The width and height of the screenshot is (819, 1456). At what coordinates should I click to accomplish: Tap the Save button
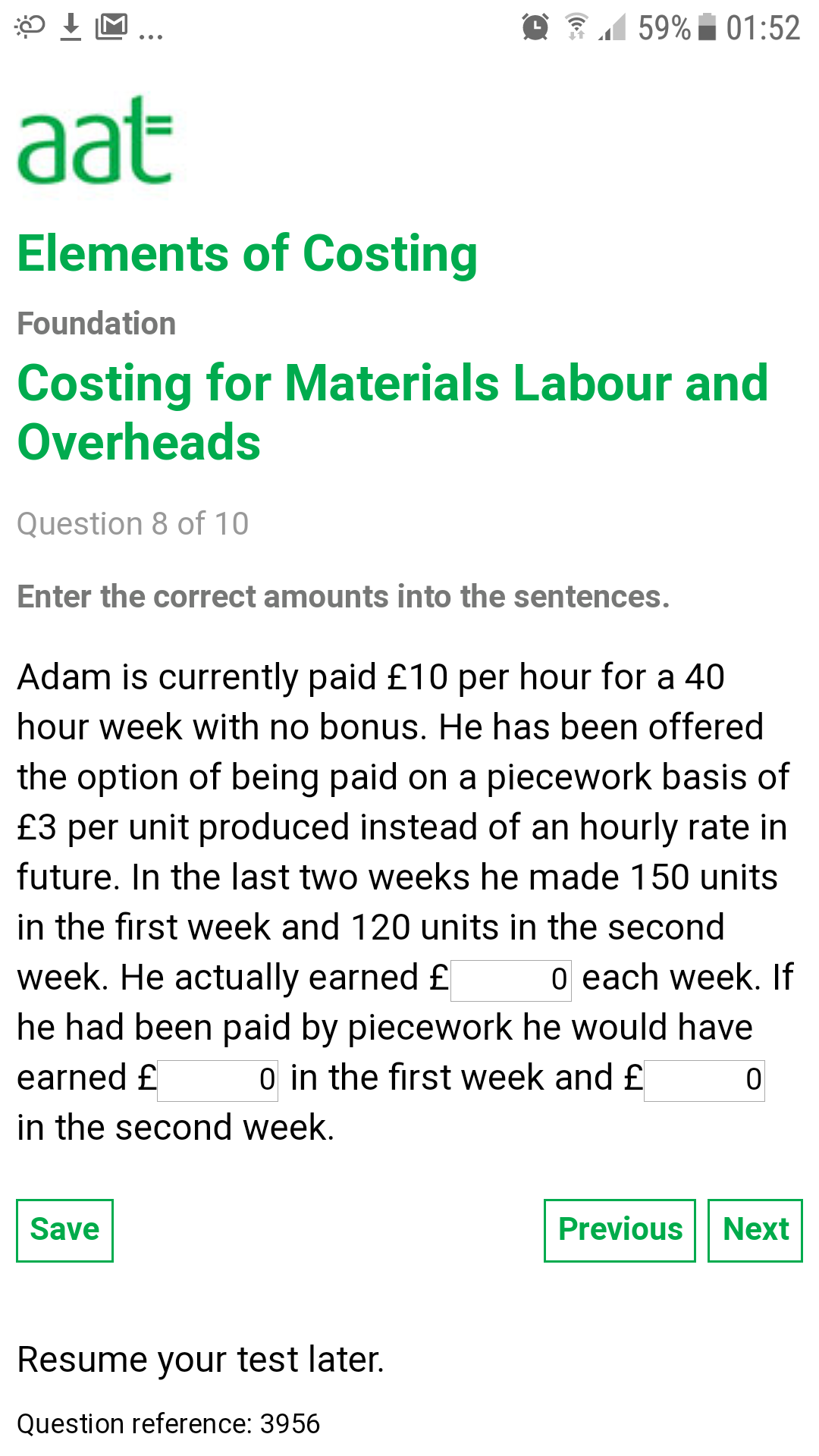(64, 1230)
